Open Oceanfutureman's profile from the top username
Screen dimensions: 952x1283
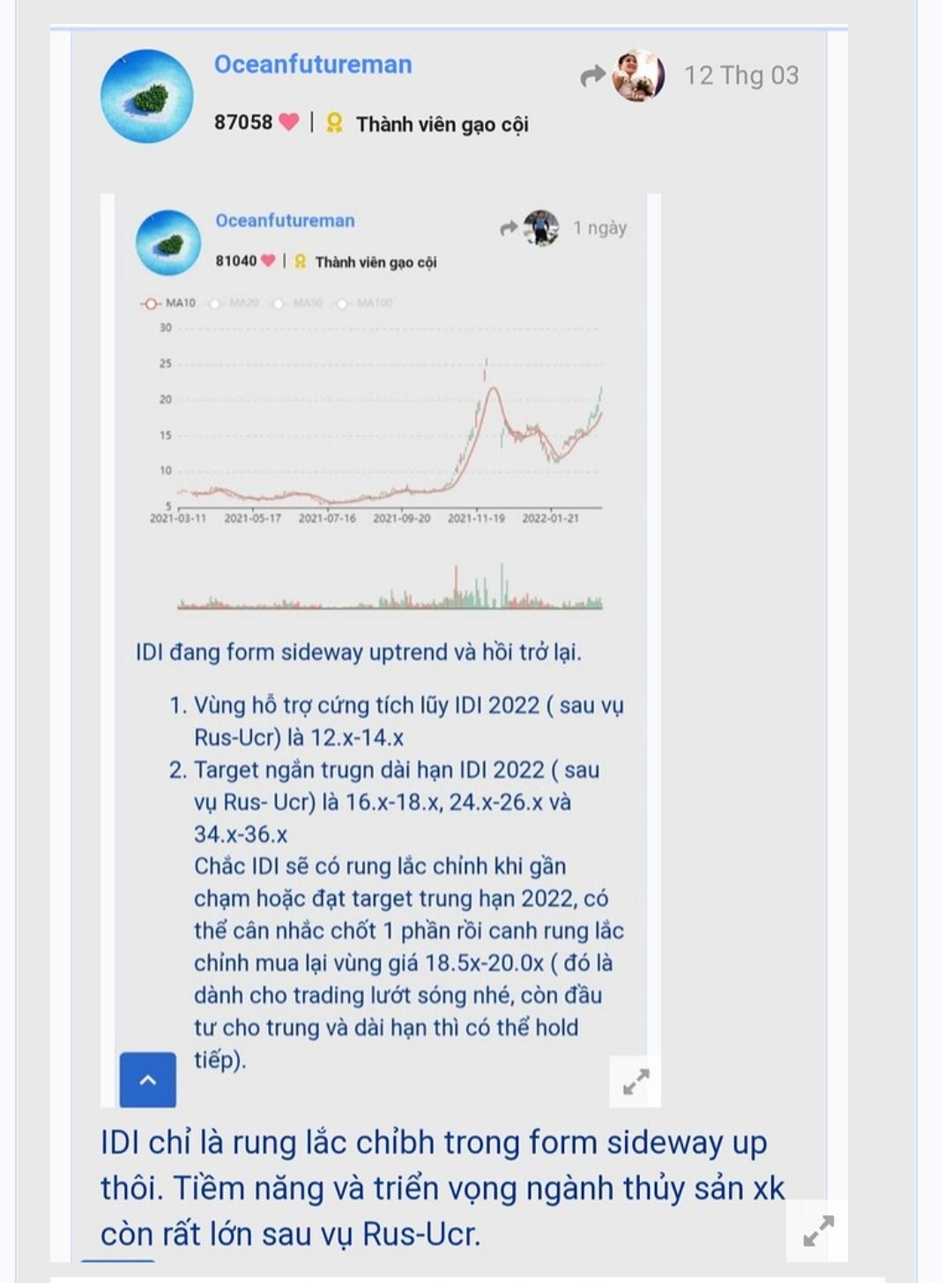click(x=313, y=64)
